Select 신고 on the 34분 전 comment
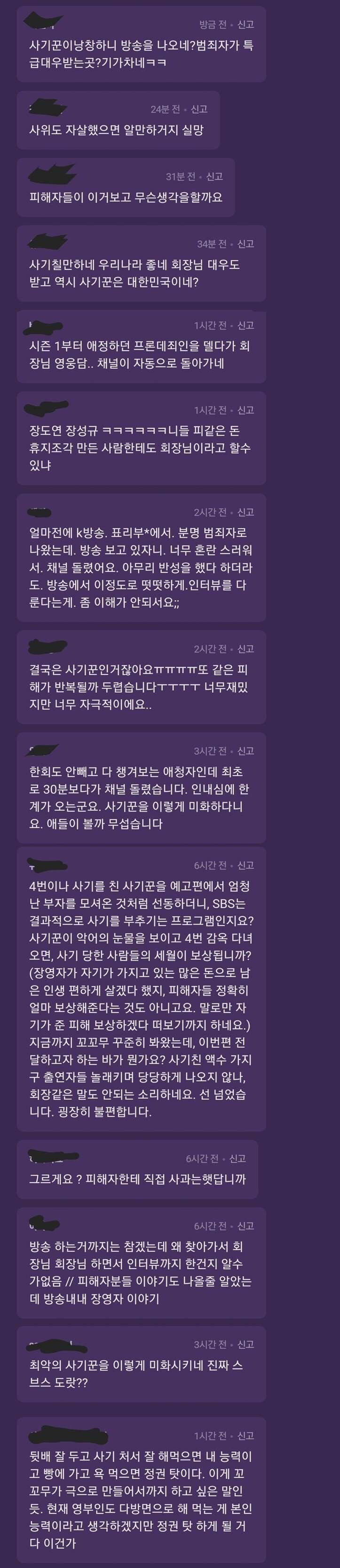This screenshot has height=1568, width=340. pyautogui.click(x=245, y=244)
